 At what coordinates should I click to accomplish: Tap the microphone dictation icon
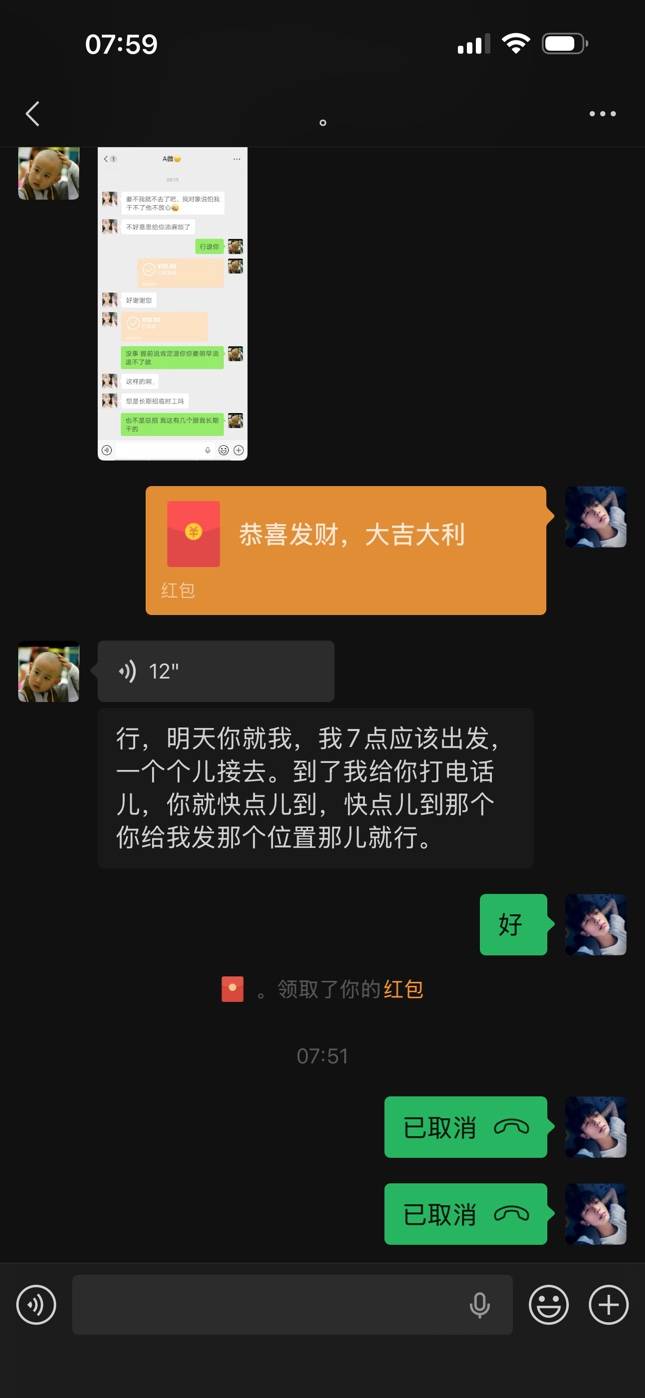480,1304
